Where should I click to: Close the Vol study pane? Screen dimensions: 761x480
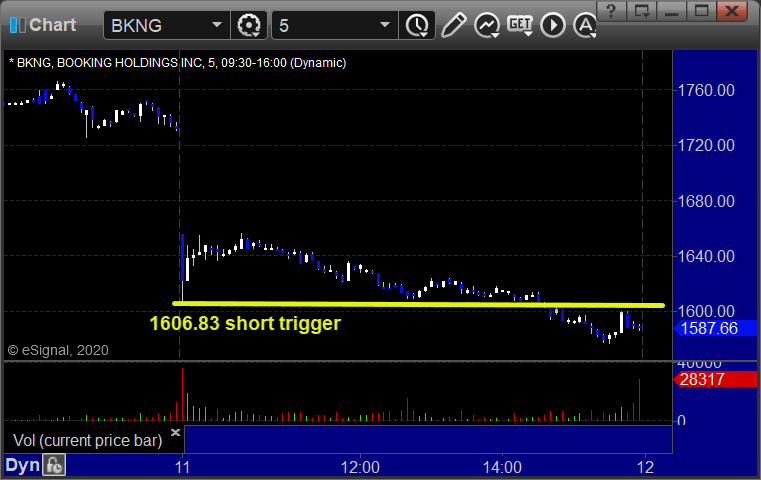(x=176, y=433)
